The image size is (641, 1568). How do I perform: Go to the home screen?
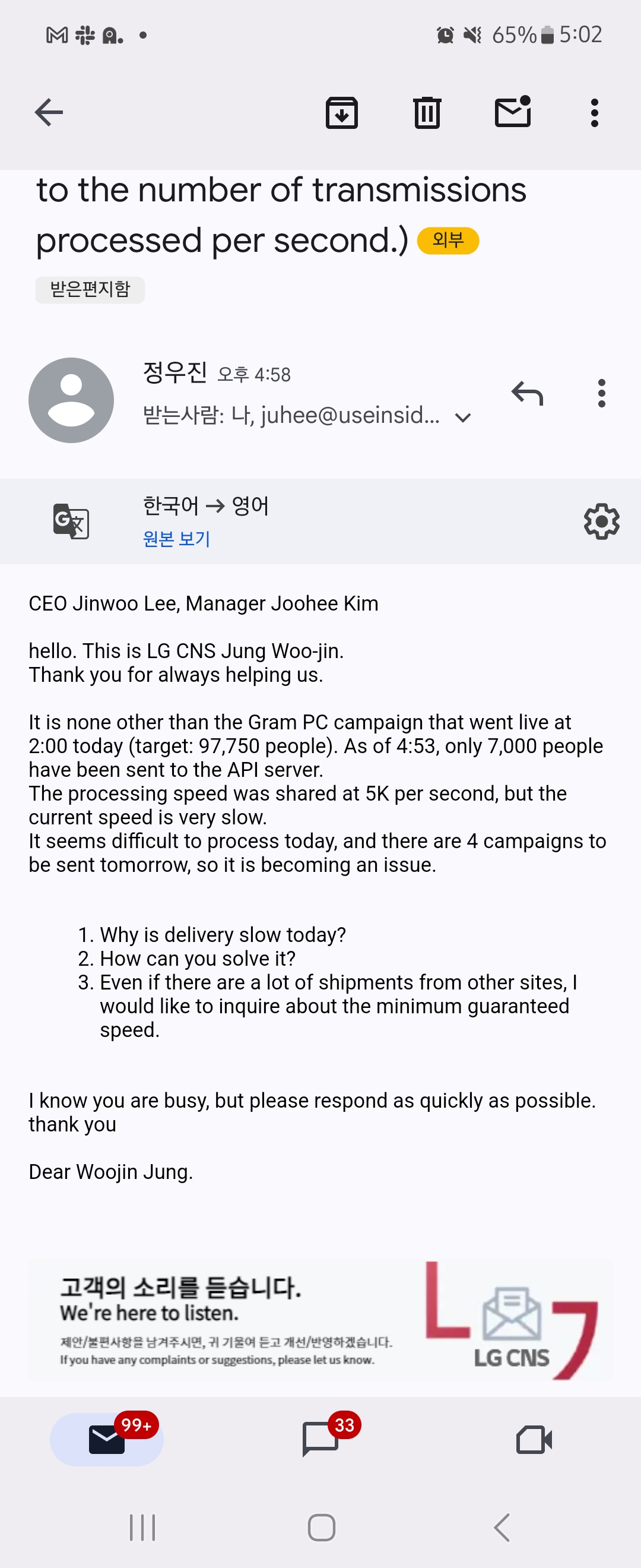click(321, 1527)
